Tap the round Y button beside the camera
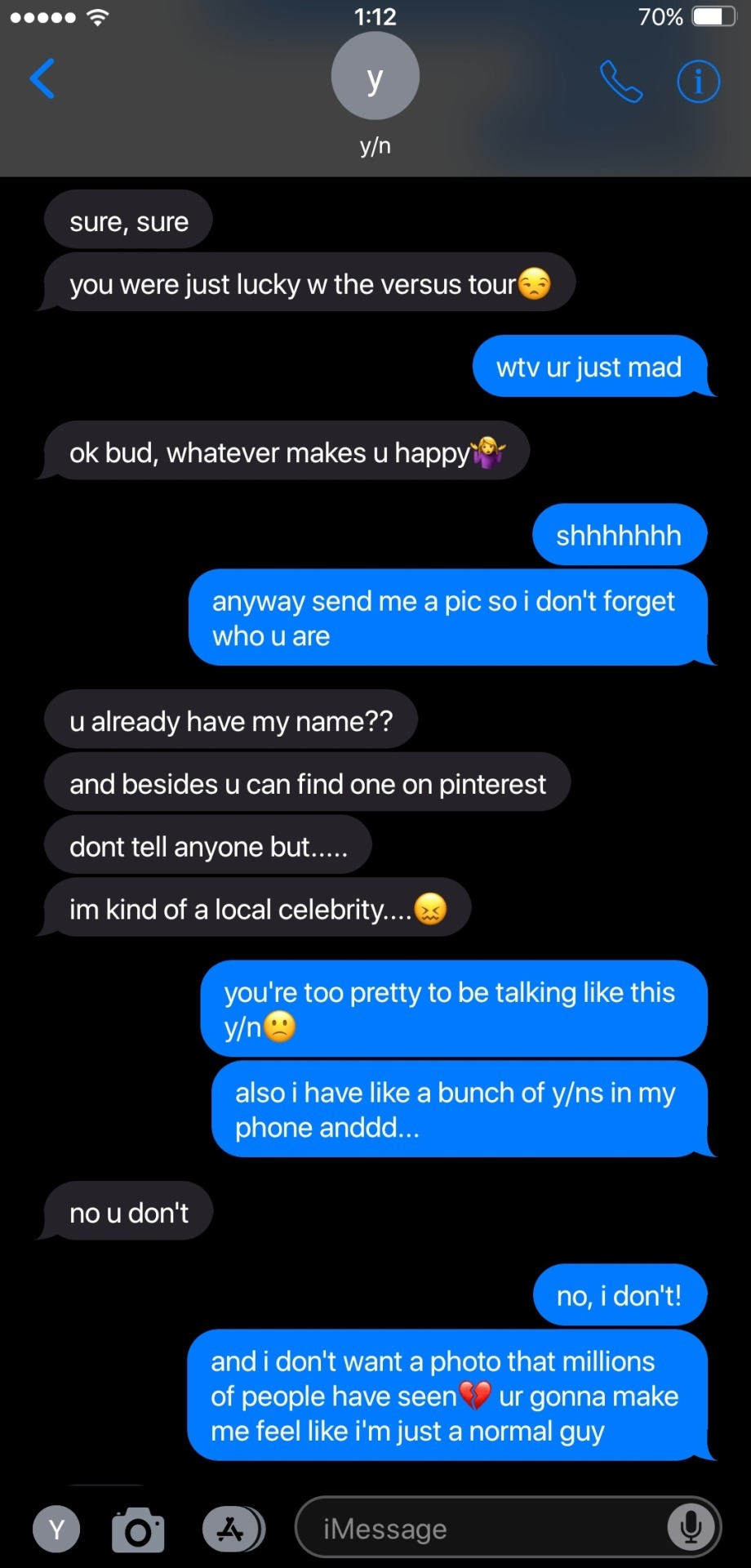This screenshot has height=1568, width=751. coord(56,1529)
